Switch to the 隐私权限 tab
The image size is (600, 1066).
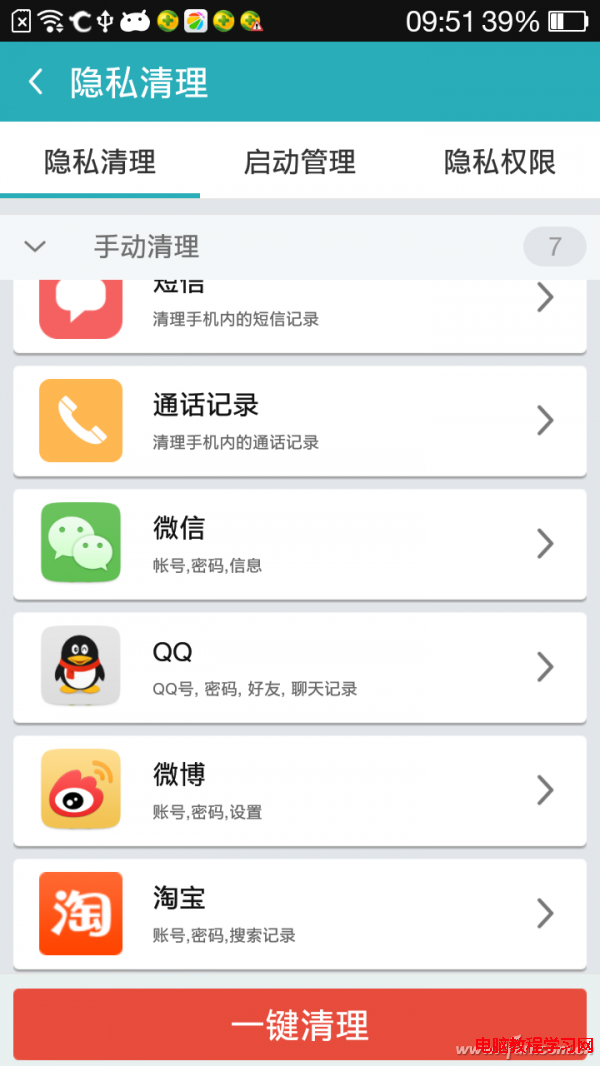click(x=499, y=161)
